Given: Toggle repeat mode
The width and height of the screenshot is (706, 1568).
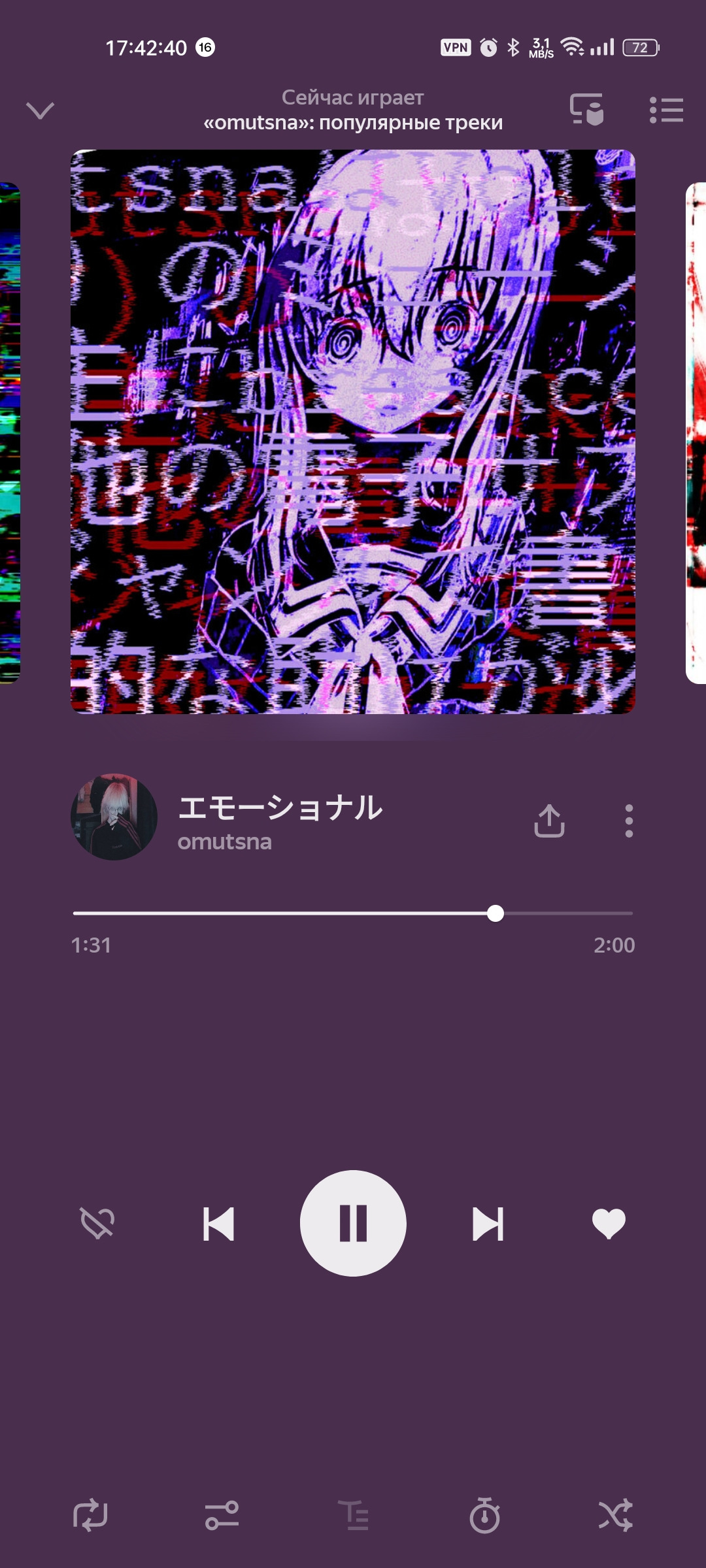Looking at the screenshot, I should tap(90, 1514).
